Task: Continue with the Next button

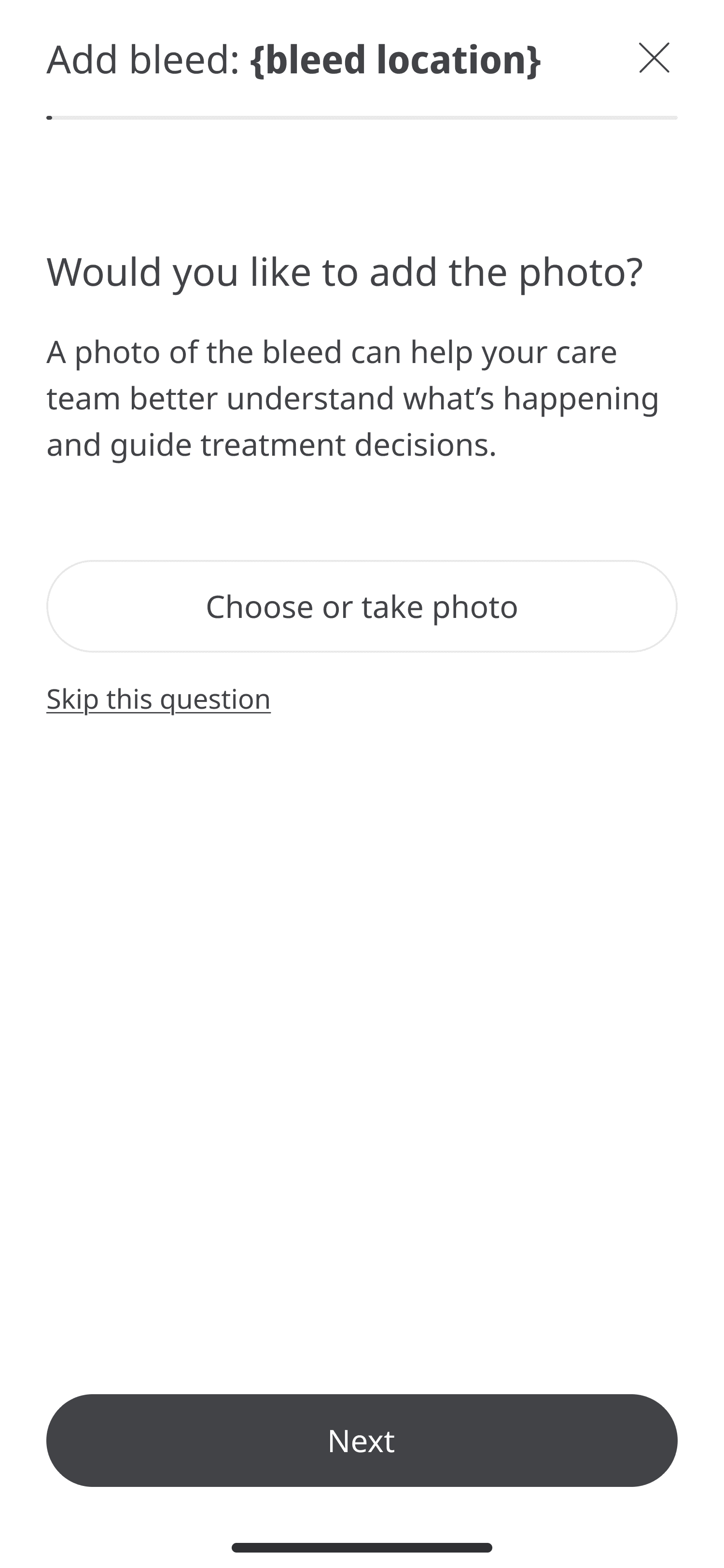Action: coord(362,1441)
